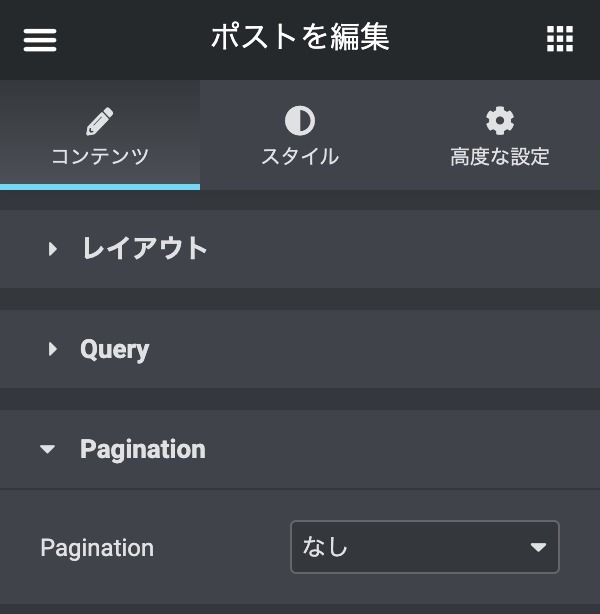
Task: Switch to the スタイル tab
Action: click(x=300, y=136)
